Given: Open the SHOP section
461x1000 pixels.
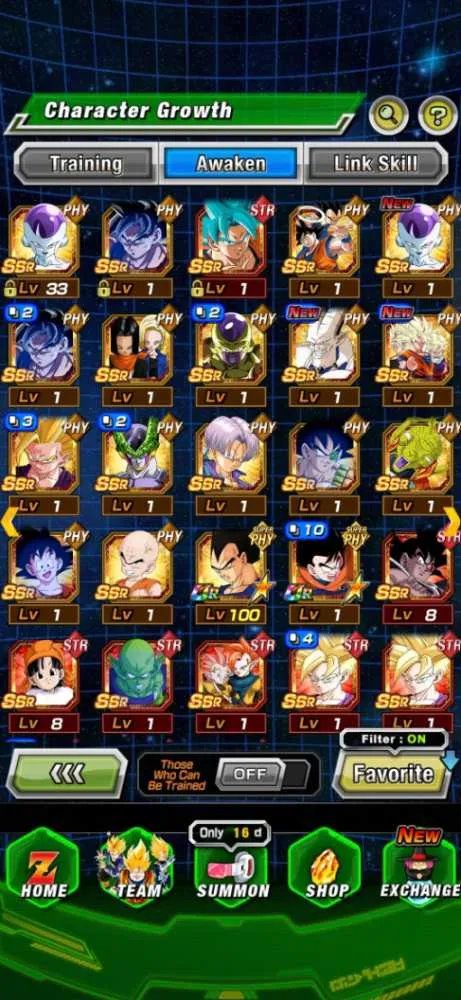Looking at the screenshot, I should tap(324, 869).
